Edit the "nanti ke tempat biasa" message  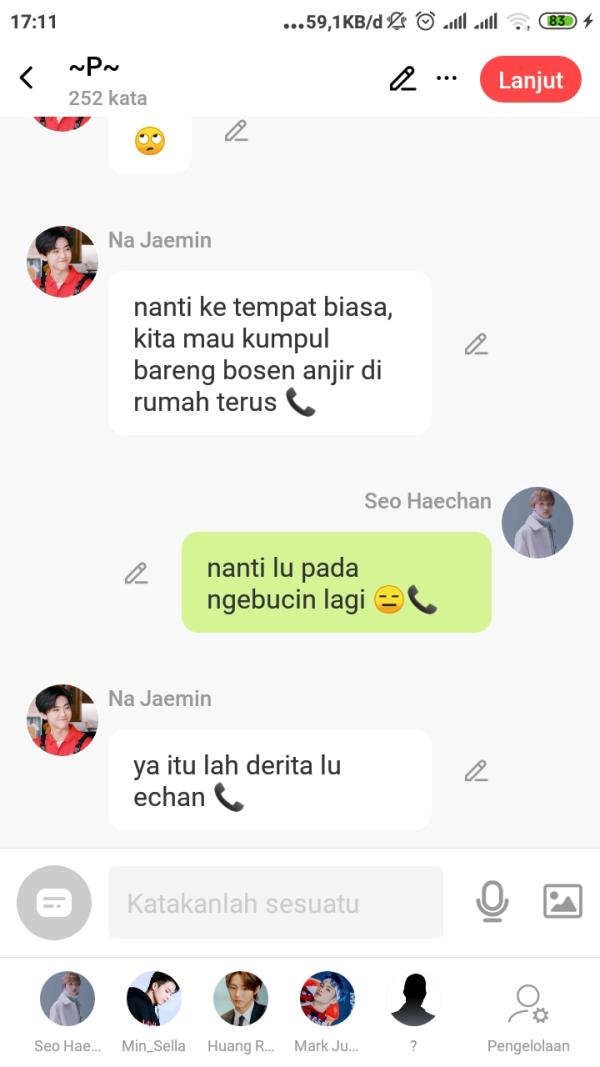pyautogui.click(x=476, y=345)
